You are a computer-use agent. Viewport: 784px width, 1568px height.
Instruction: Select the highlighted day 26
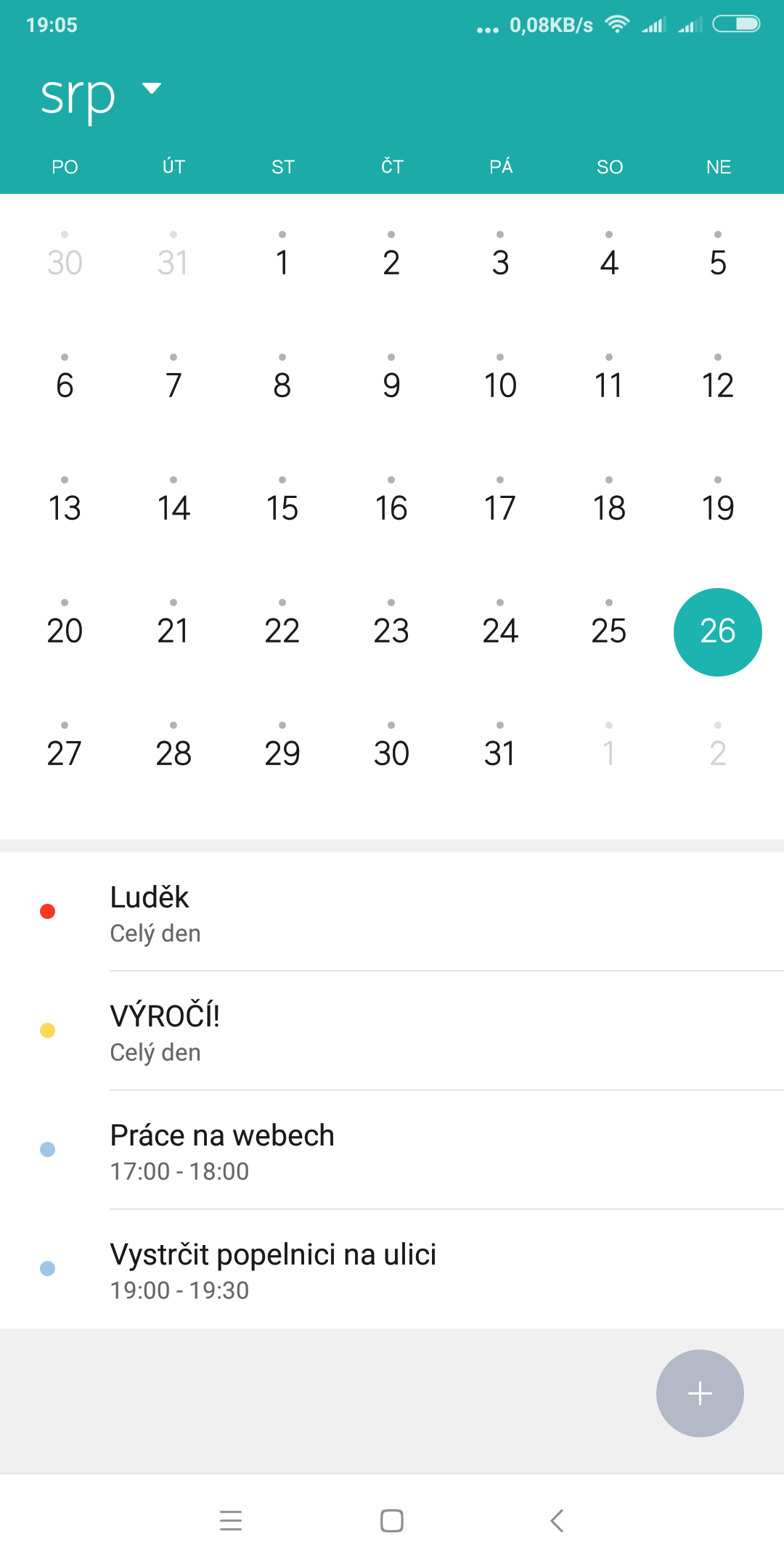pyautogui.click(x=718, y=632)
